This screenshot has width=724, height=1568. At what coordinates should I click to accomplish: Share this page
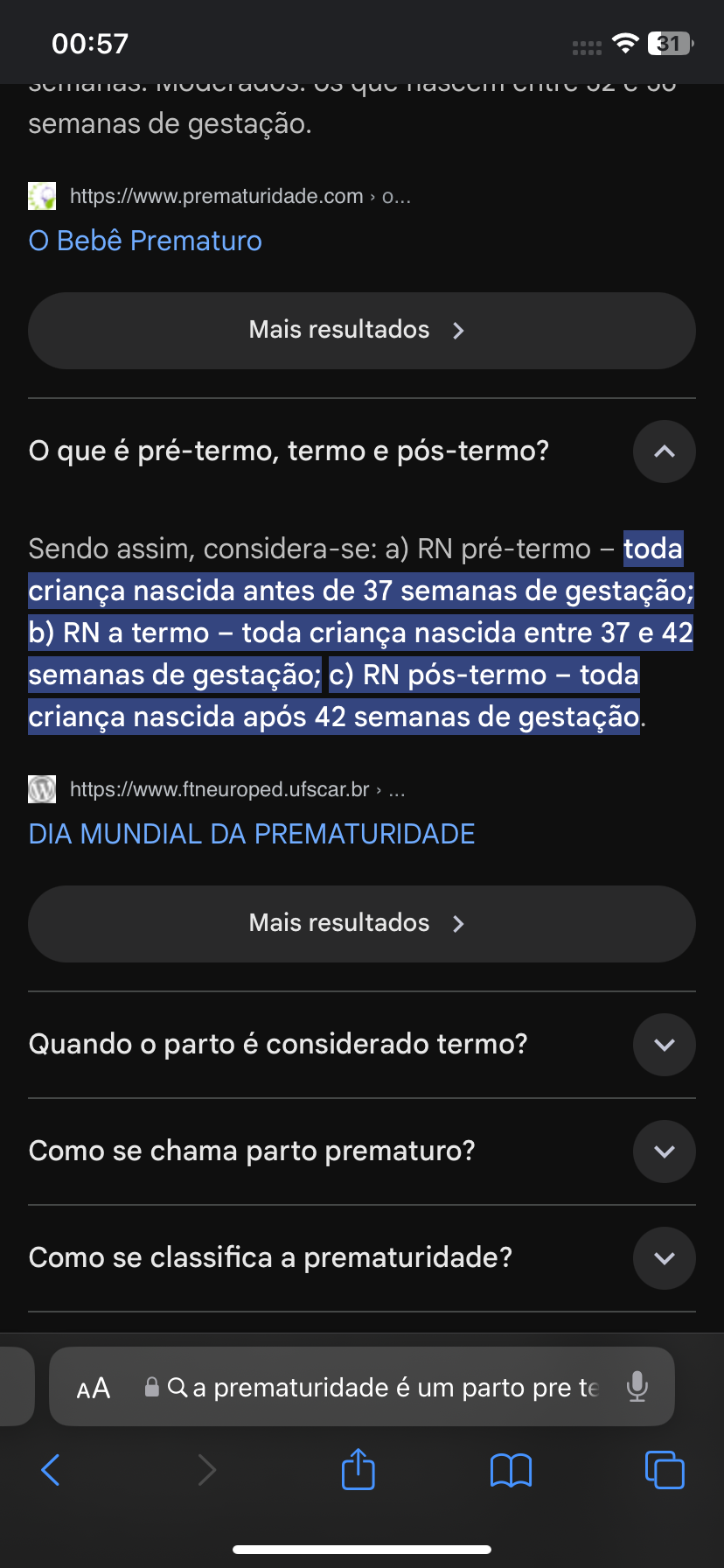pos(358,1469)
